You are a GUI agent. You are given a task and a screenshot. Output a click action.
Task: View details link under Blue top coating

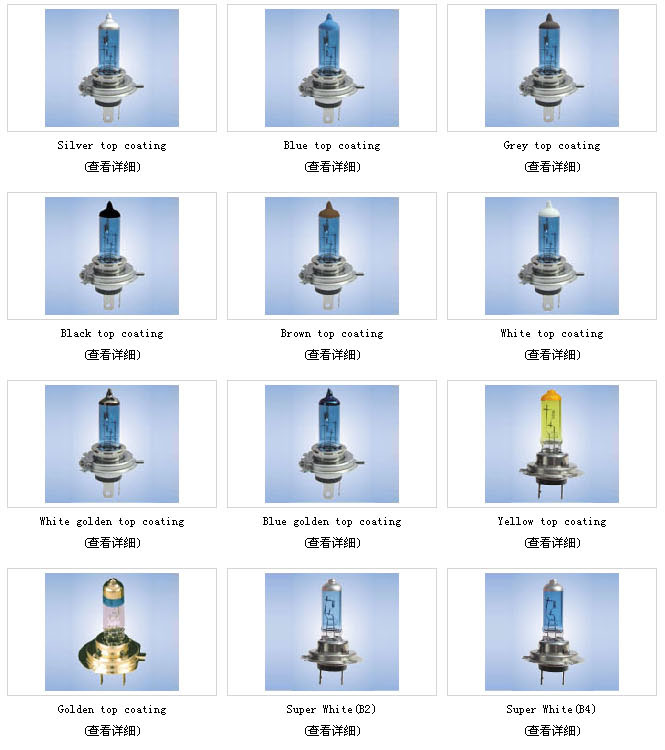332,167
